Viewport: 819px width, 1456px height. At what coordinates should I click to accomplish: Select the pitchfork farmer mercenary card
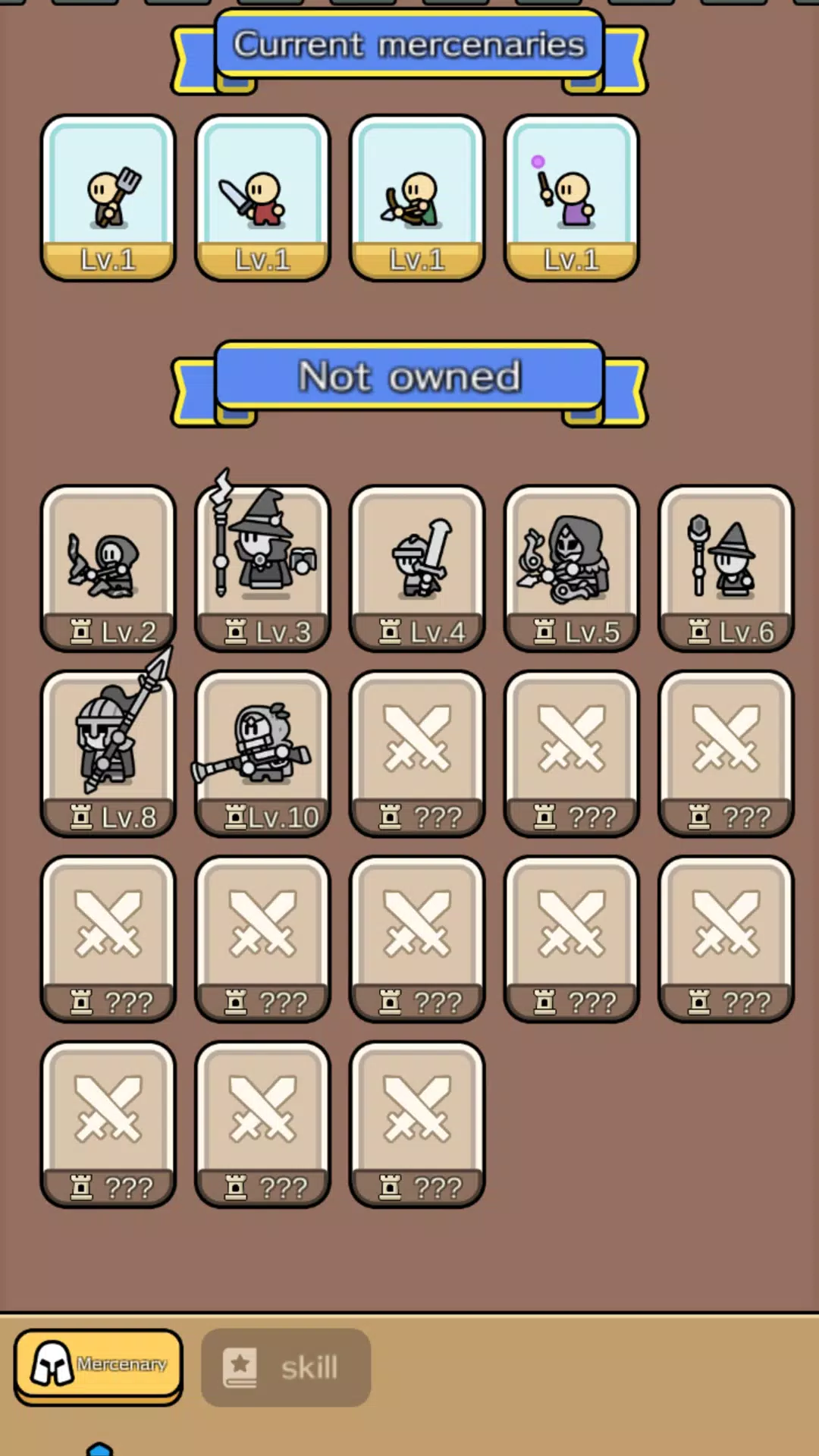coord(108,193)
